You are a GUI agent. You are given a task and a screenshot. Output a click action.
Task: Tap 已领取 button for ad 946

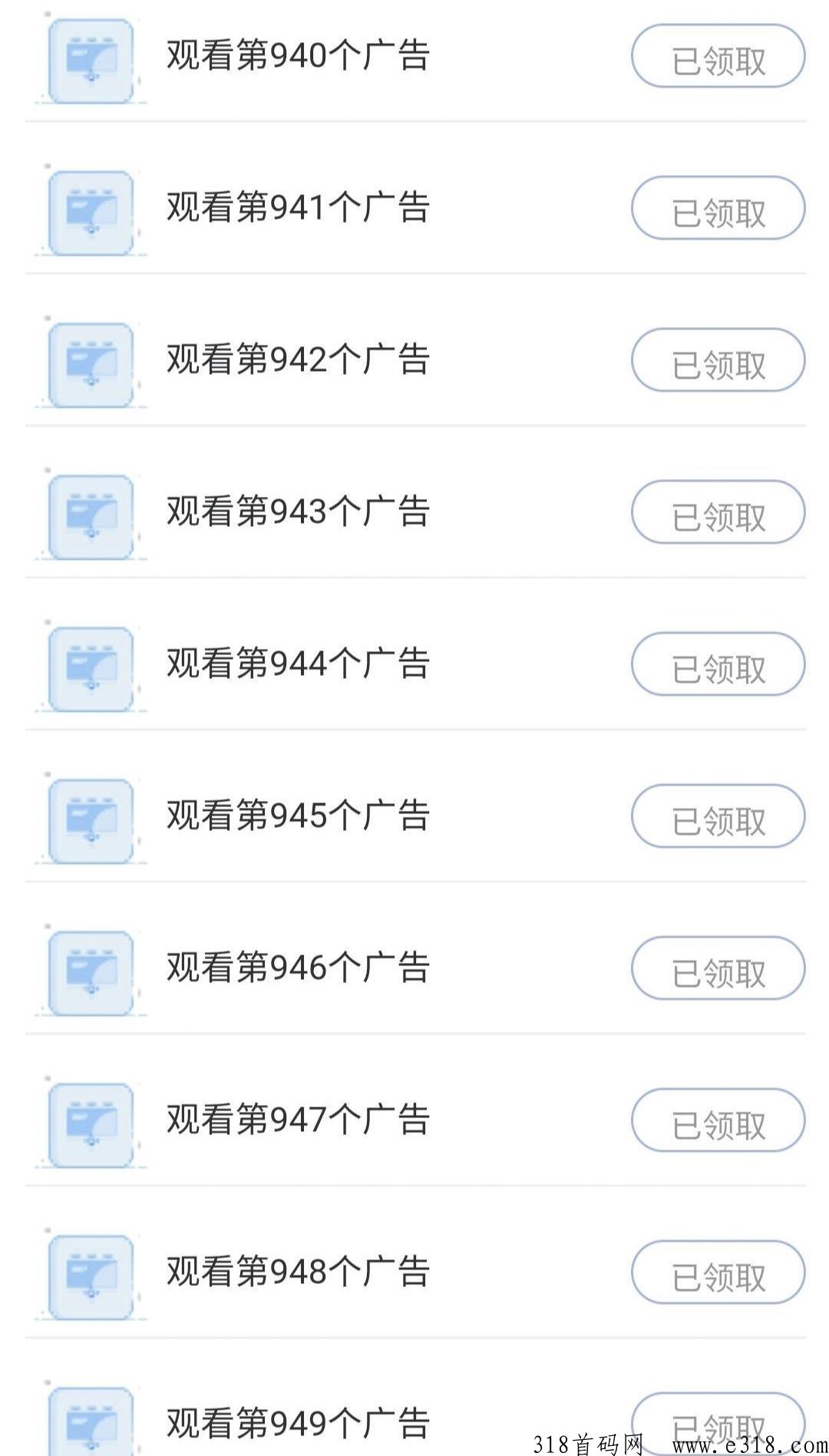(x=718, y=968)
